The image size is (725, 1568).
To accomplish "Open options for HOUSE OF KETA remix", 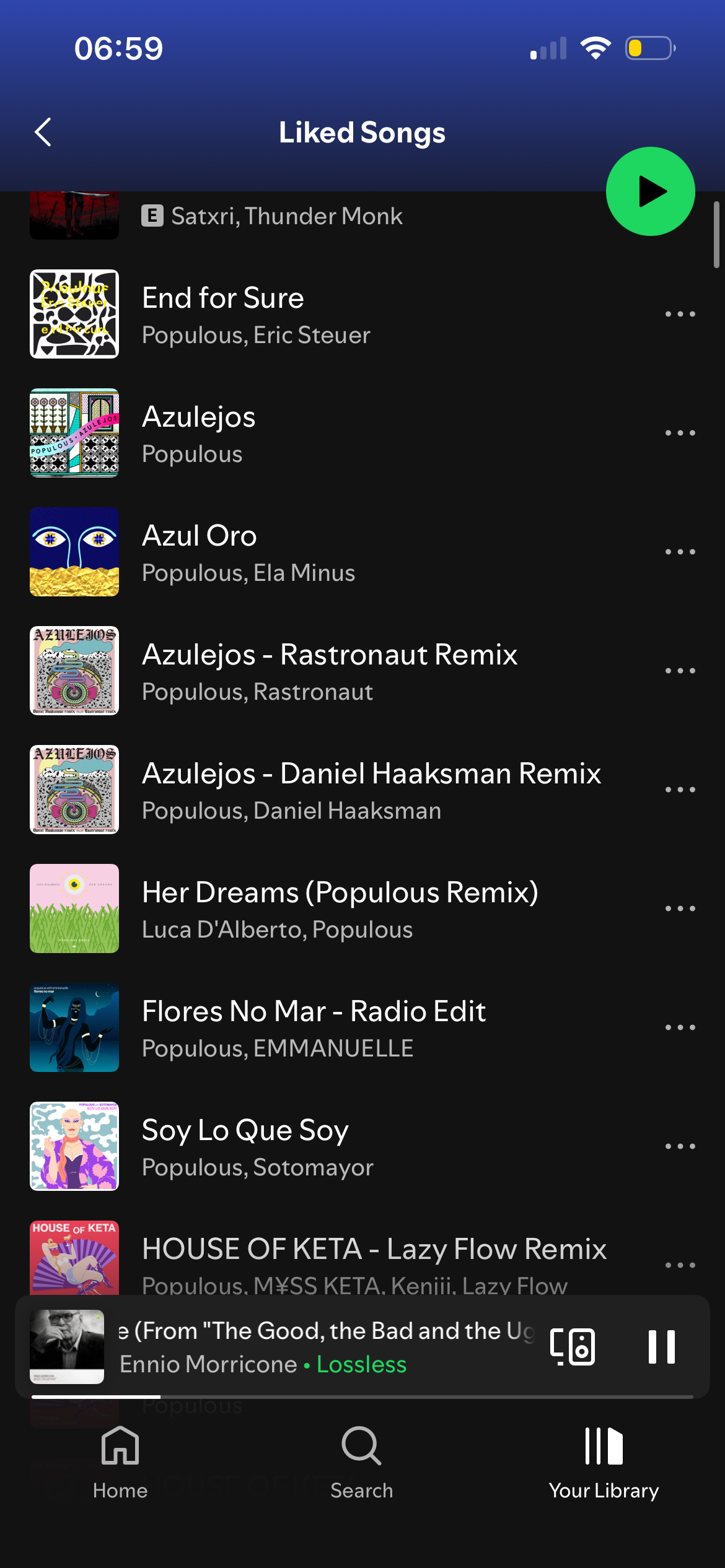I will [x=680, y=1266].
